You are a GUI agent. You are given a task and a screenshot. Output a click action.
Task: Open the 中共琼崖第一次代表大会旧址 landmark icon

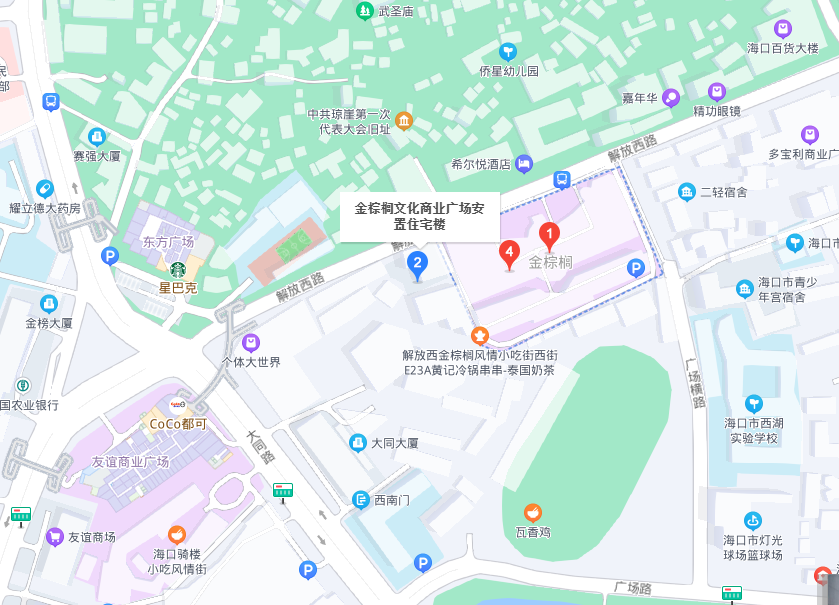[x=404, y=122]
